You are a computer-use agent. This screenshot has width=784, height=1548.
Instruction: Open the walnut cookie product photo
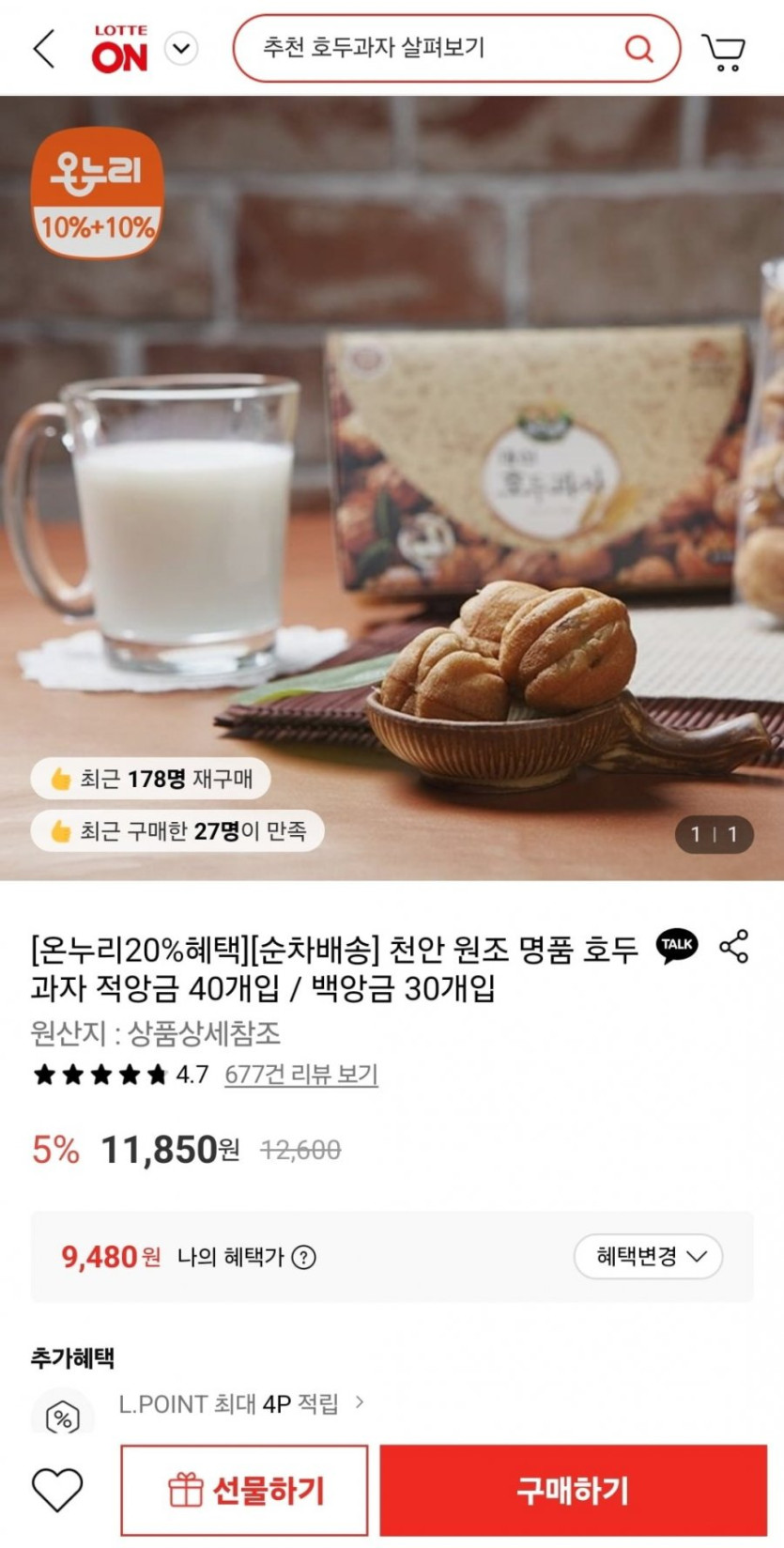[x=392, y=488]
